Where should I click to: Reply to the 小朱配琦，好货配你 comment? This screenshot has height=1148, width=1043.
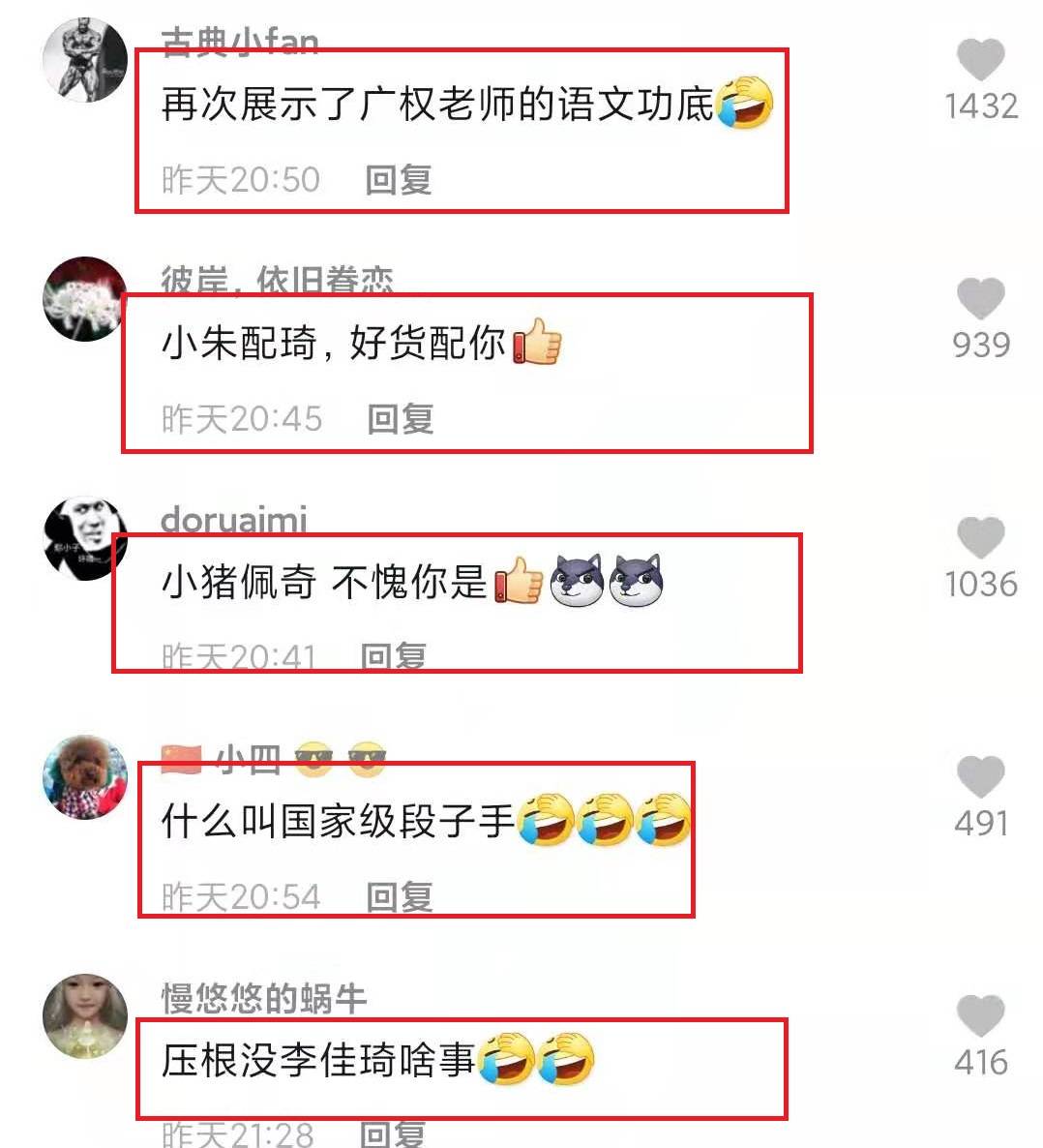pos(400,419)
